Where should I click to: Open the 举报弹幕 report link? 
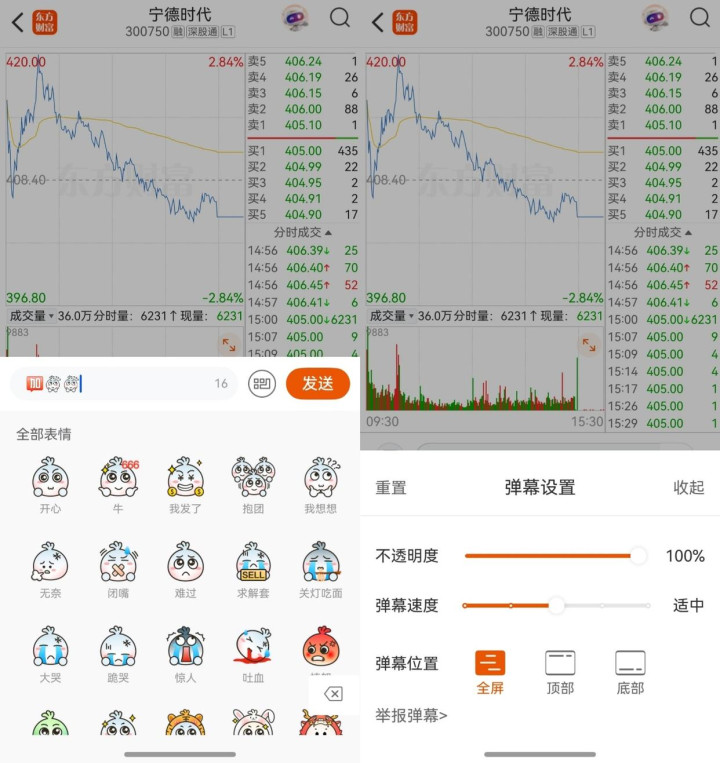point(411,715)
